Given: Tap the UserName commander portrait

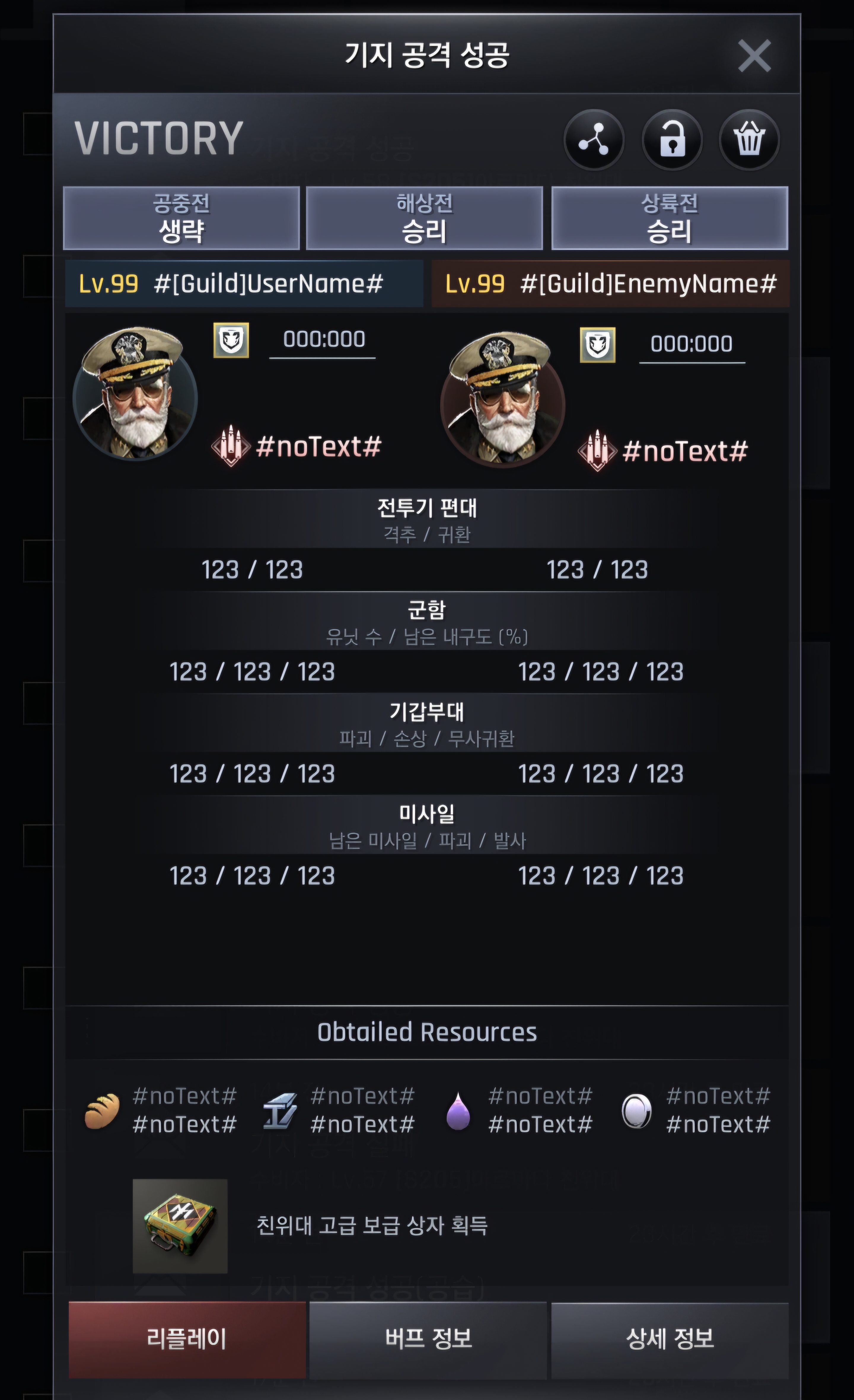Looking at the screenshot, I should coord(135,394).
